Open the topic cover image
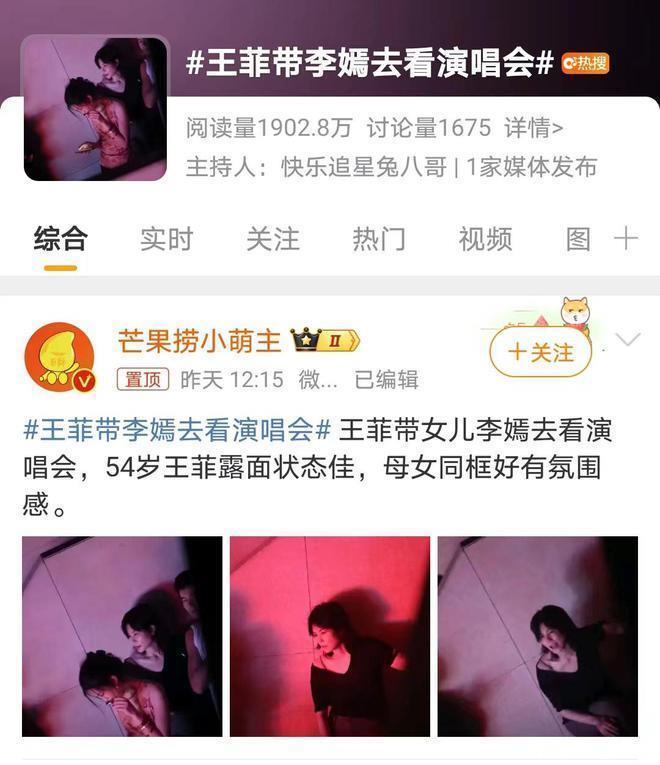The height and width of the screenshot is (765, 660). pos(95,108)
